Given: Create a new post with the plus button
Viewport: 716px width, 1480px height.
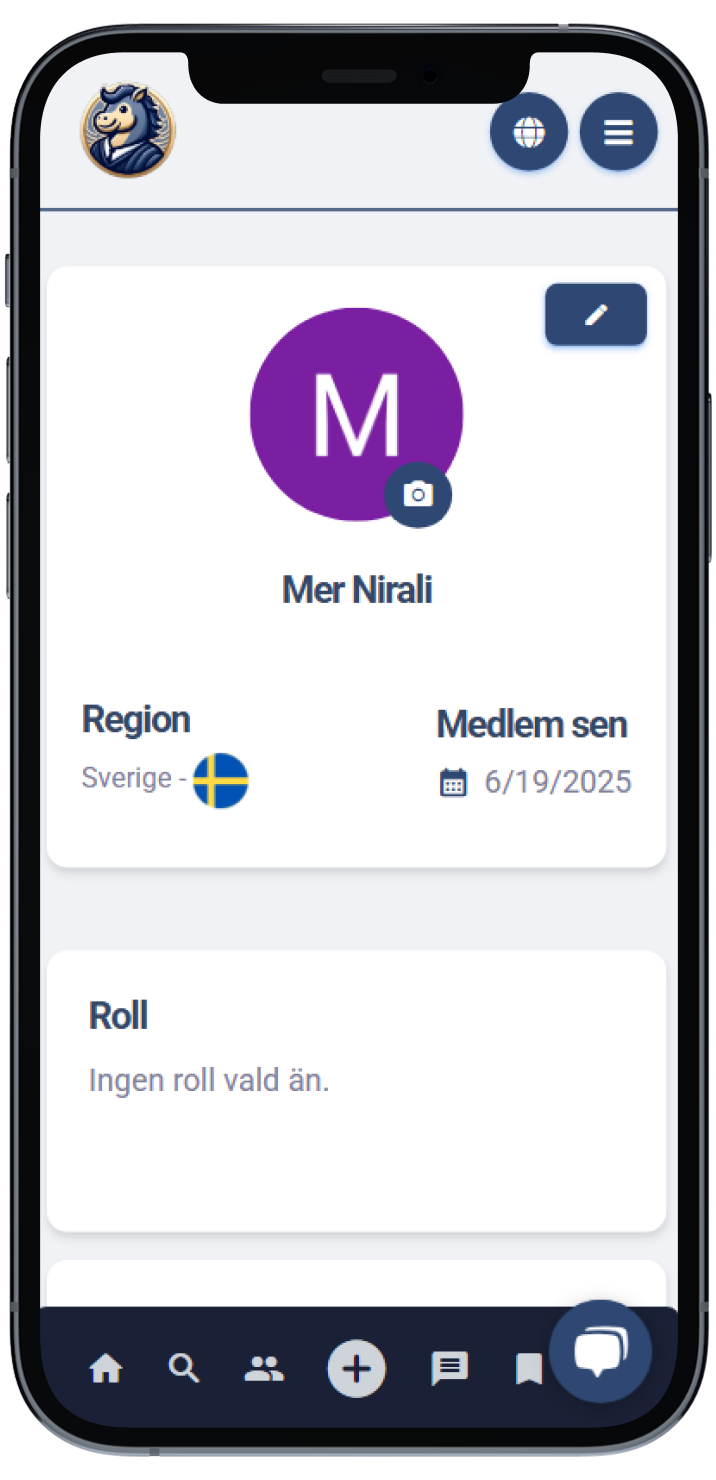Looking at the screenshot, I should [357, 1368].
